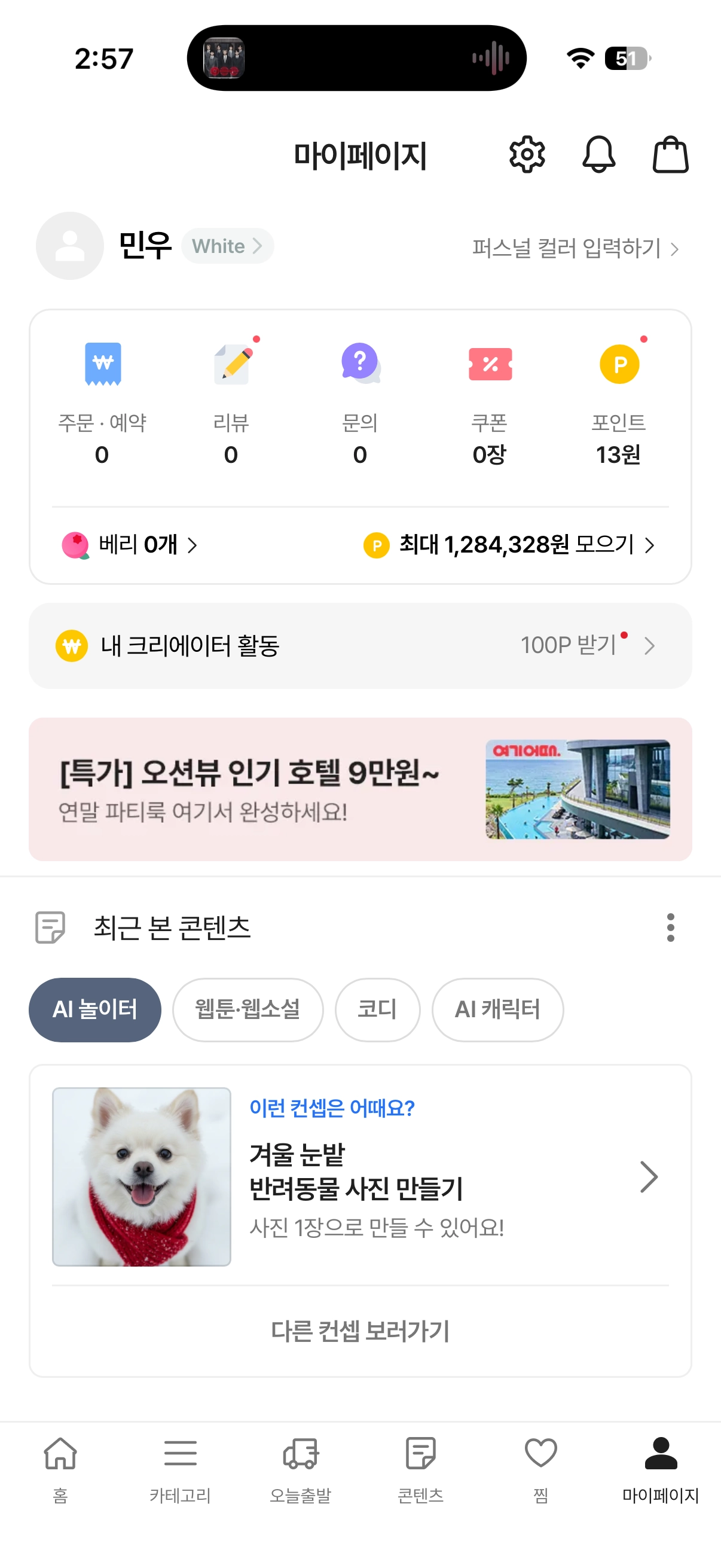721x1568 pixels.
Task: Tap the White membership grade chip
Action: click(227, 246)
